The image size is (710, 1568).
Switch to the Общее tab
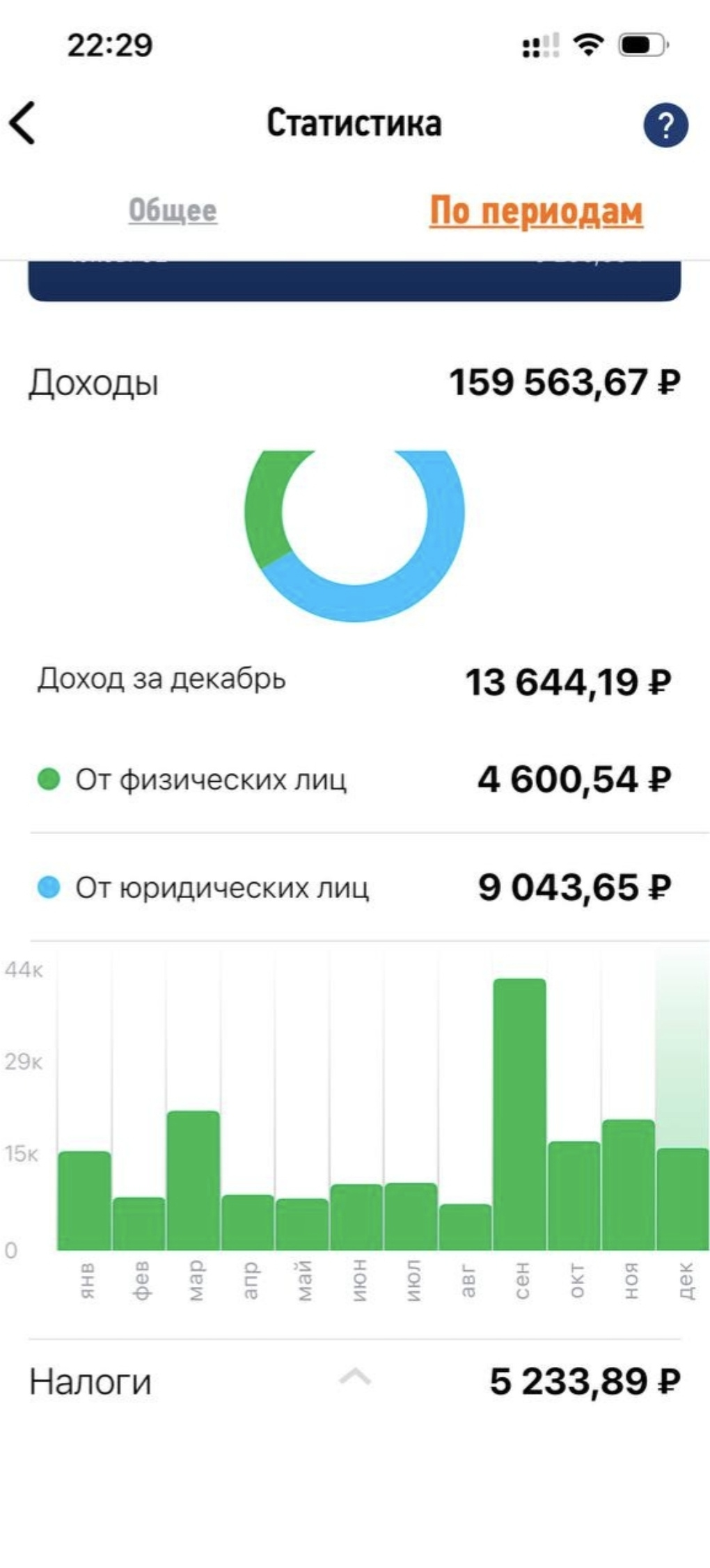(173, 211)
